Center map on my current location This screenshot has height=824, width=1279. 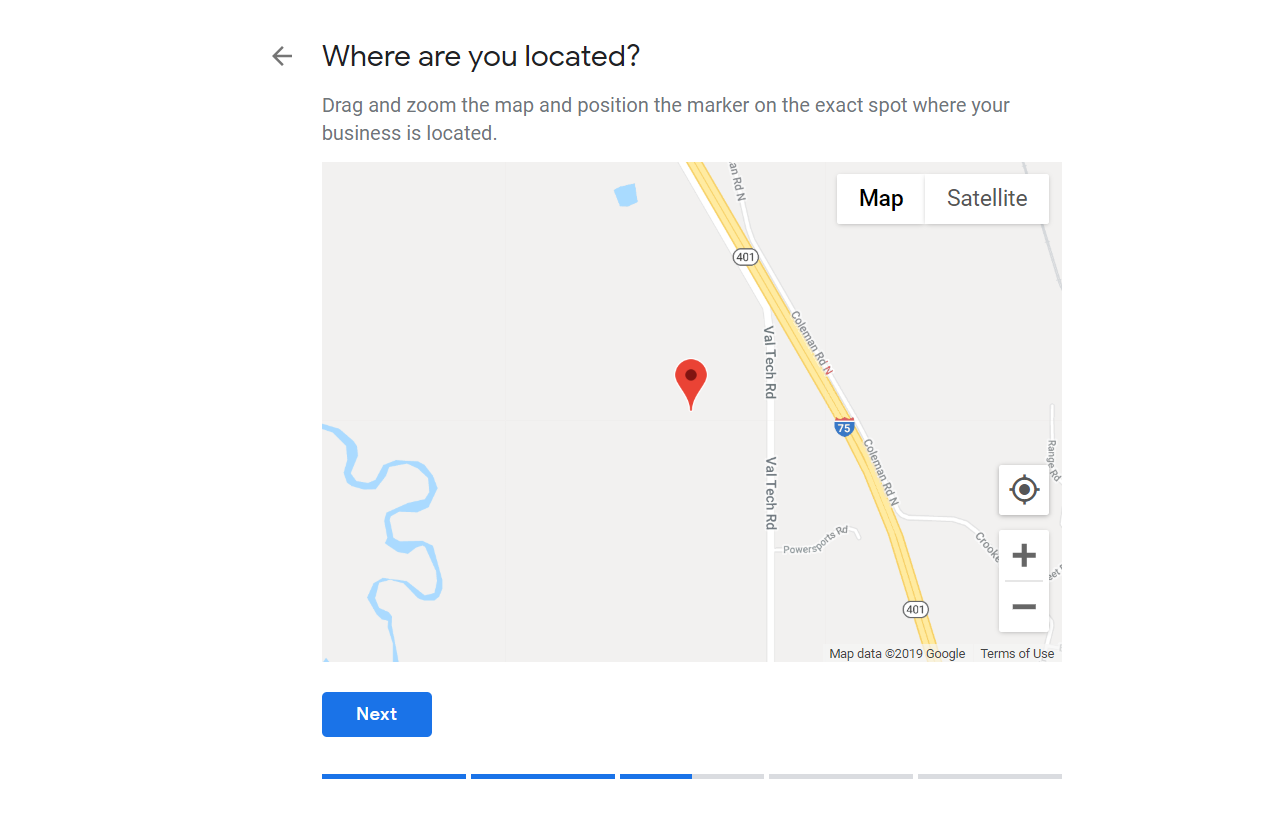point(1023,490)
